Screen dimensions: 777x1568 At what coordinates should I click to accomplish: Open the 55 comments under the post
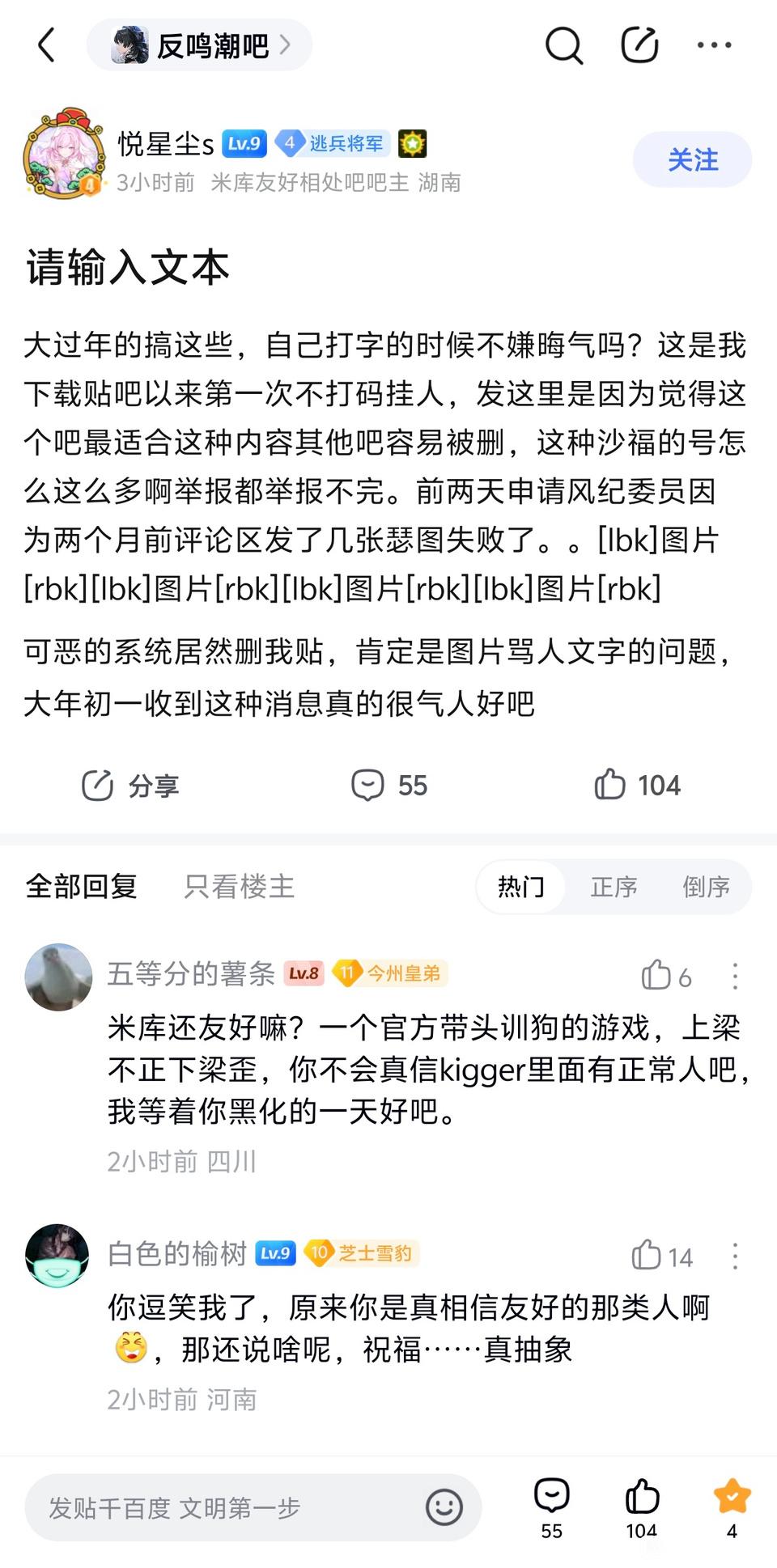[x=389, y=786]
